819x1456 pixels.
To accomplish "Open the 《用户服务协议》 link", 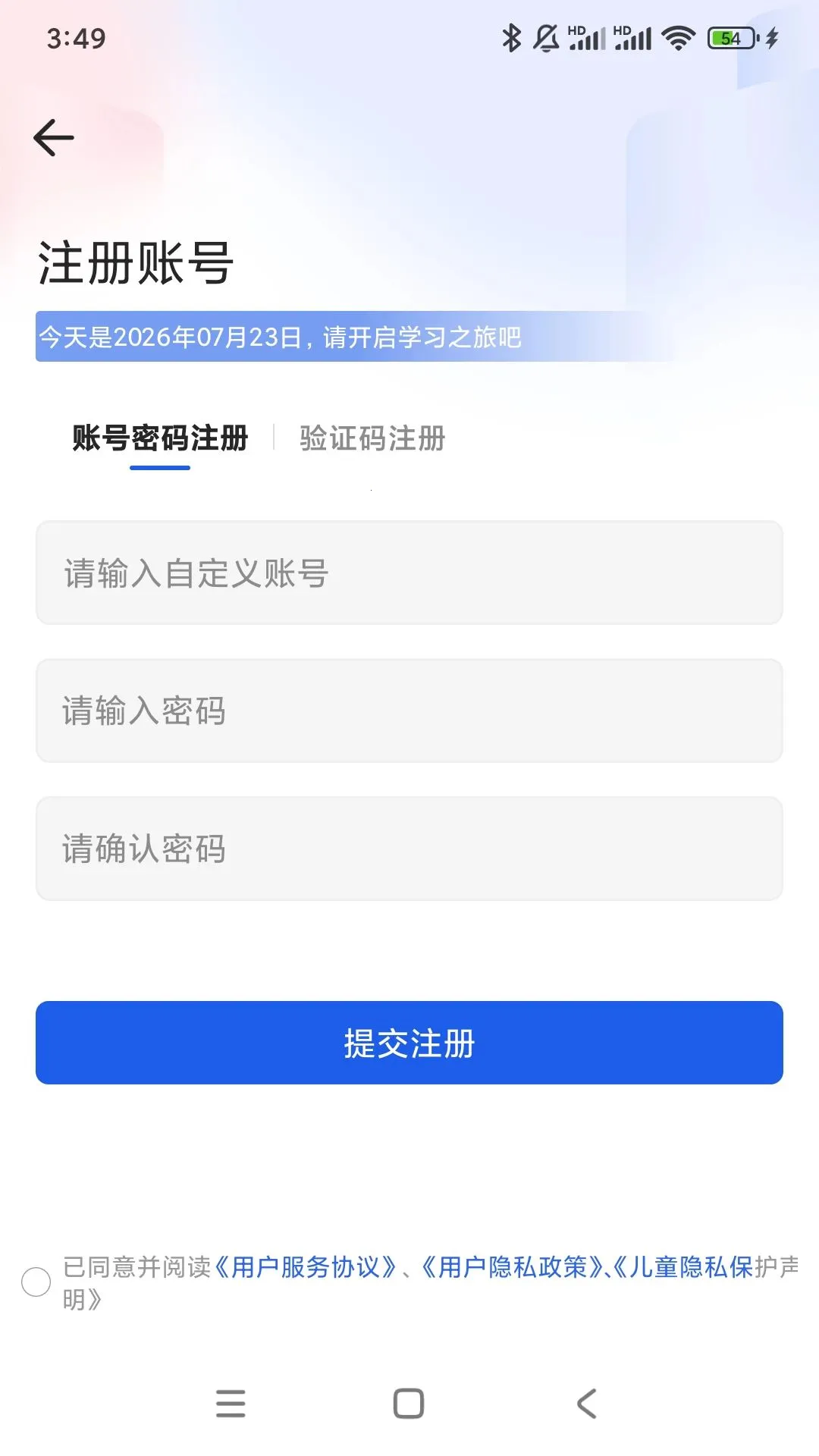I will tap(306, 1267).
